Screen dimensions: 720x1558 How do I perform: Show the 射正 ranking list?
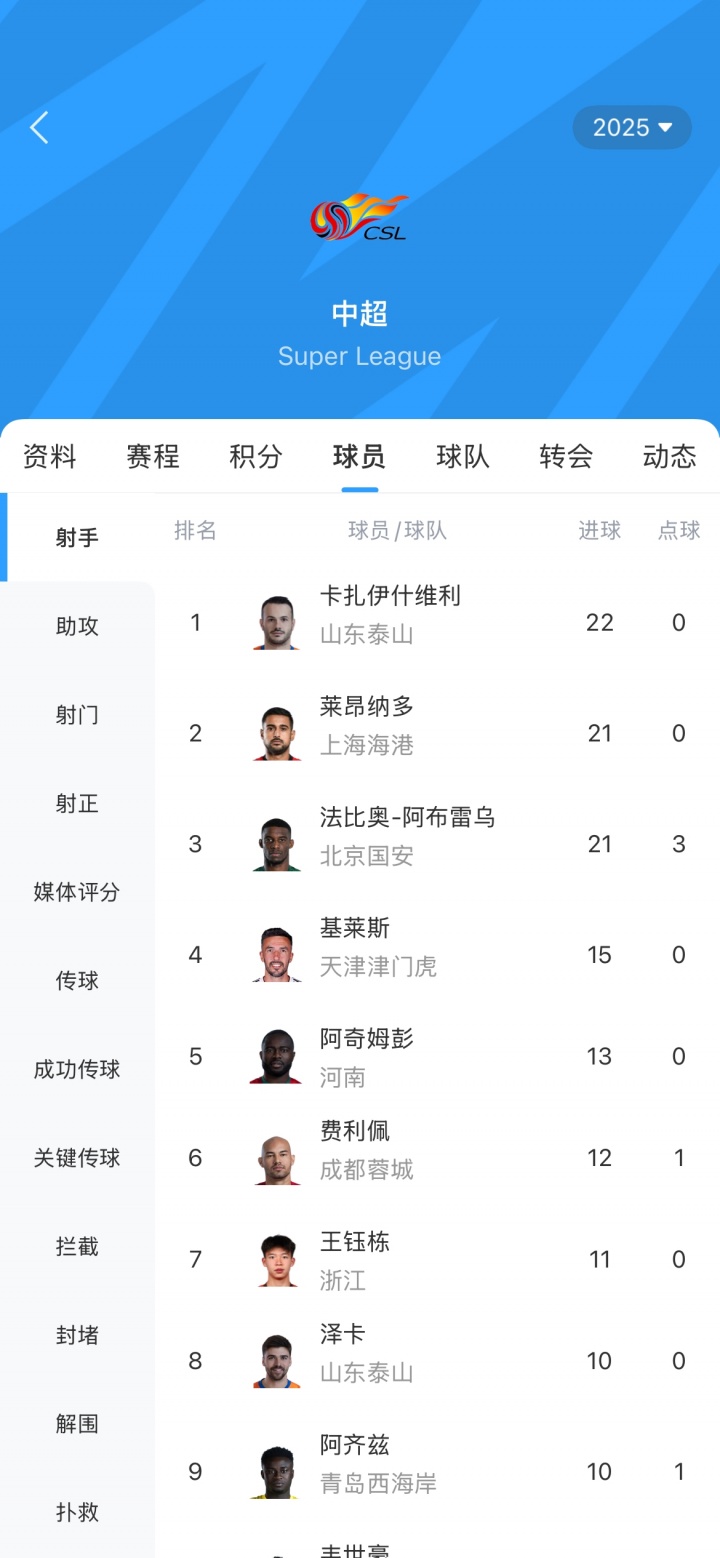pyautogui.click(x=77, y=804)
